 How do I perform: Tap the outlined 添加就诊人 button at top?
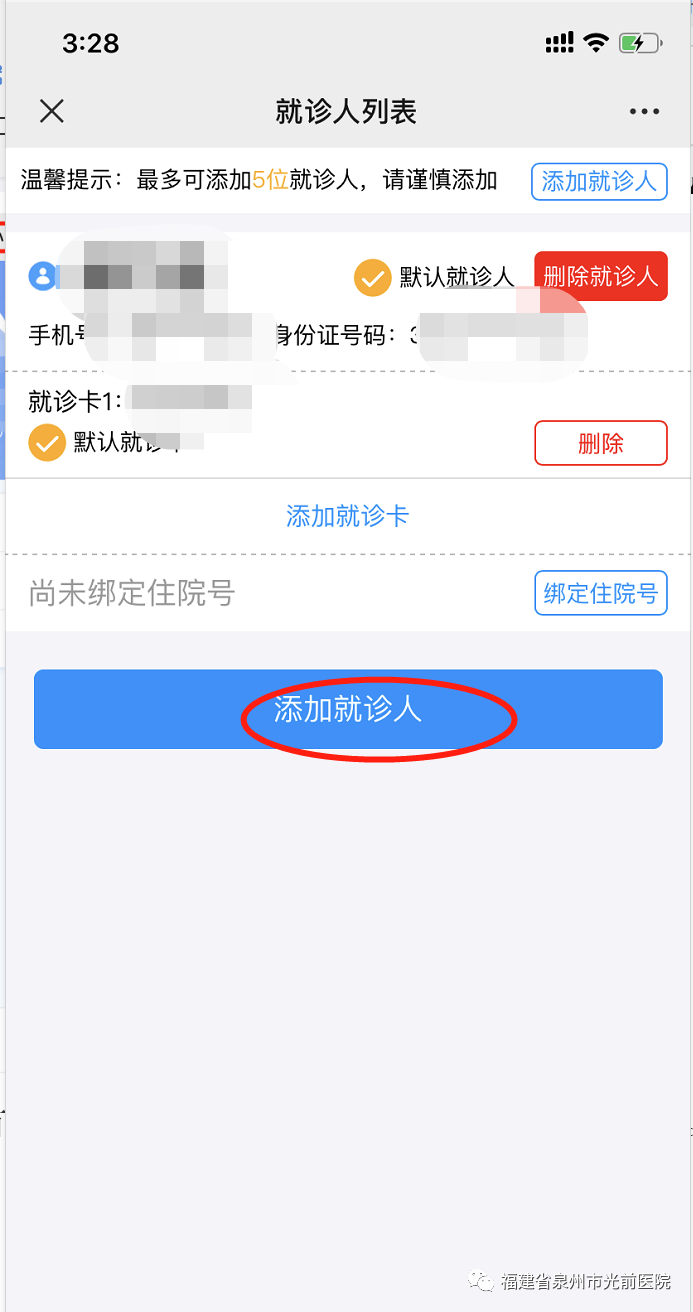[x=598, y=181]
